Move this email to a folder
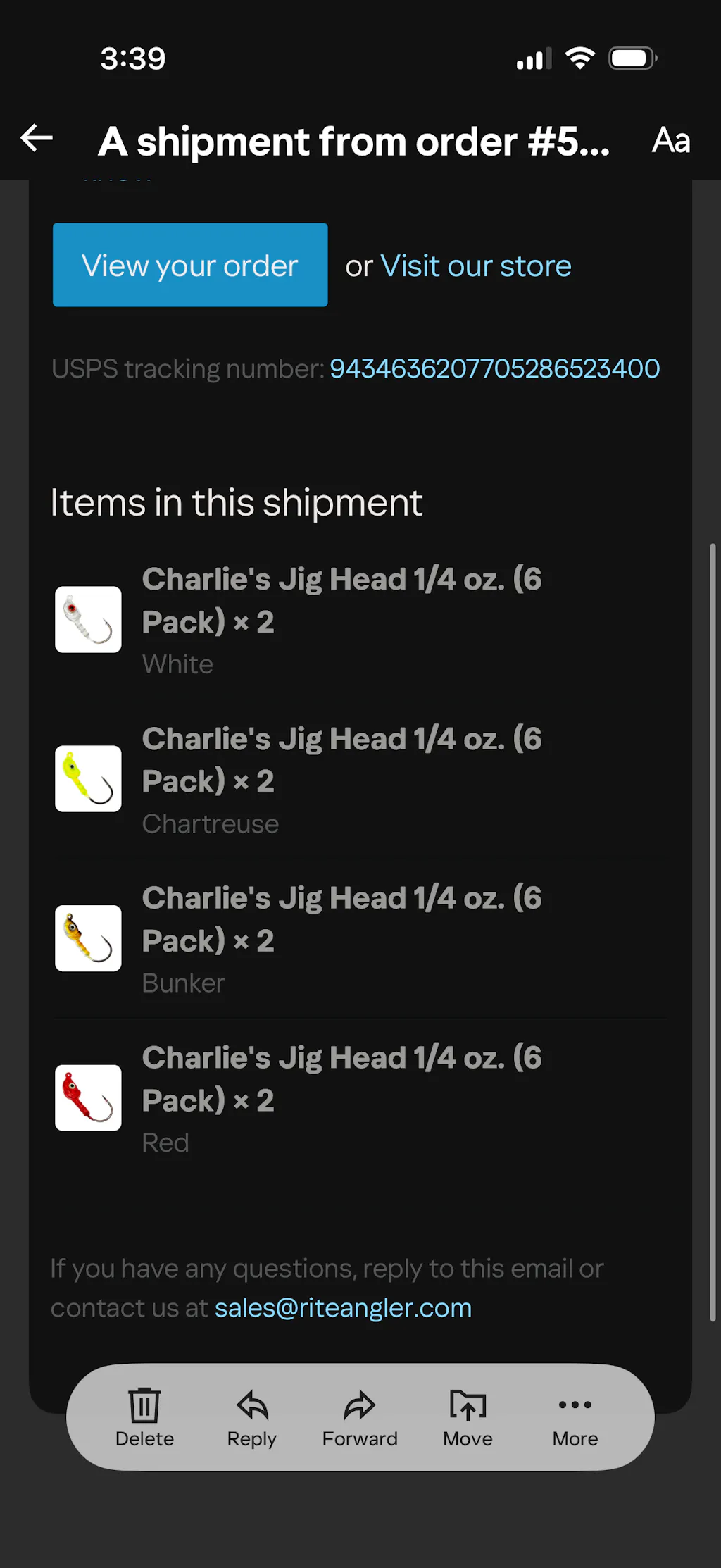 pos(468,1417)
